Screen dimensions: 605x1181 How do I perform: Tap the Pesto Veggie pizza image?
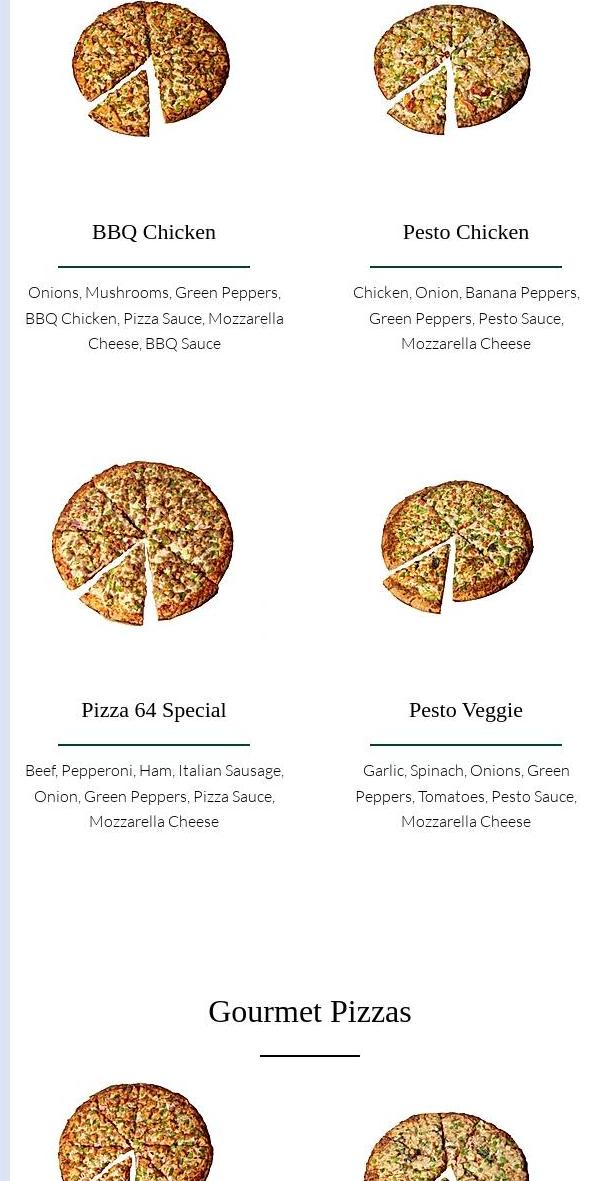coord(457,546)
